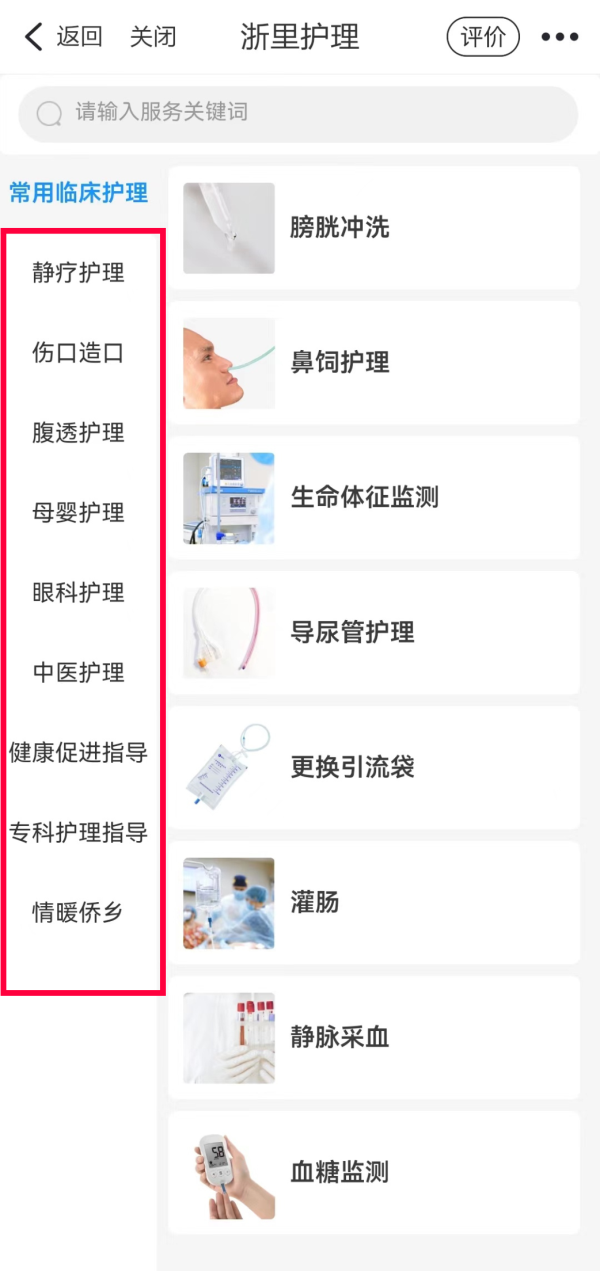The width and height of the screenshot is (600, 1271).
Task: Open the 评价 review button
Action: point(483,38)
